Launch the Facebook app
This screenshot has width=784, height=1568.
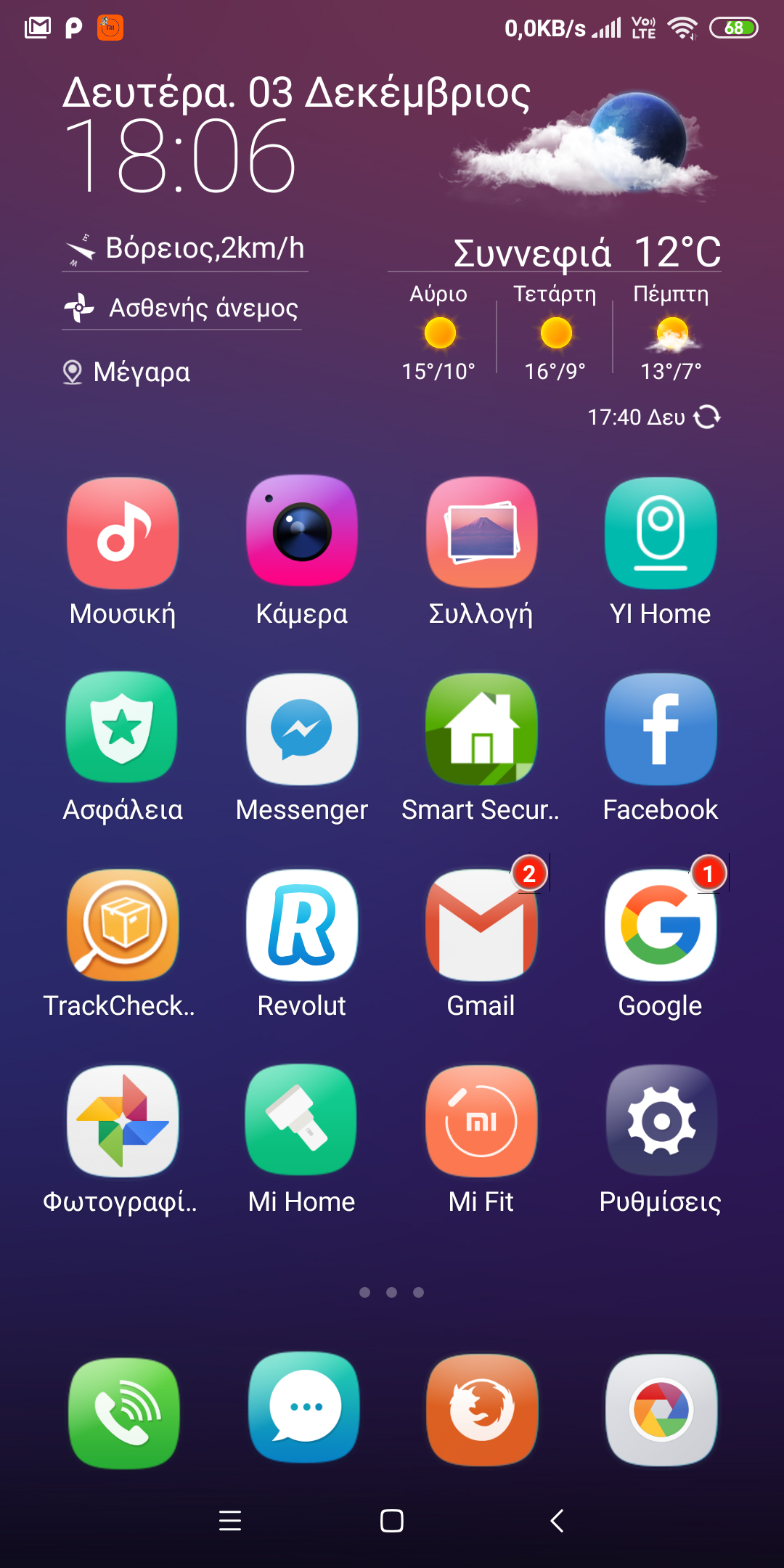pos(661,729)
